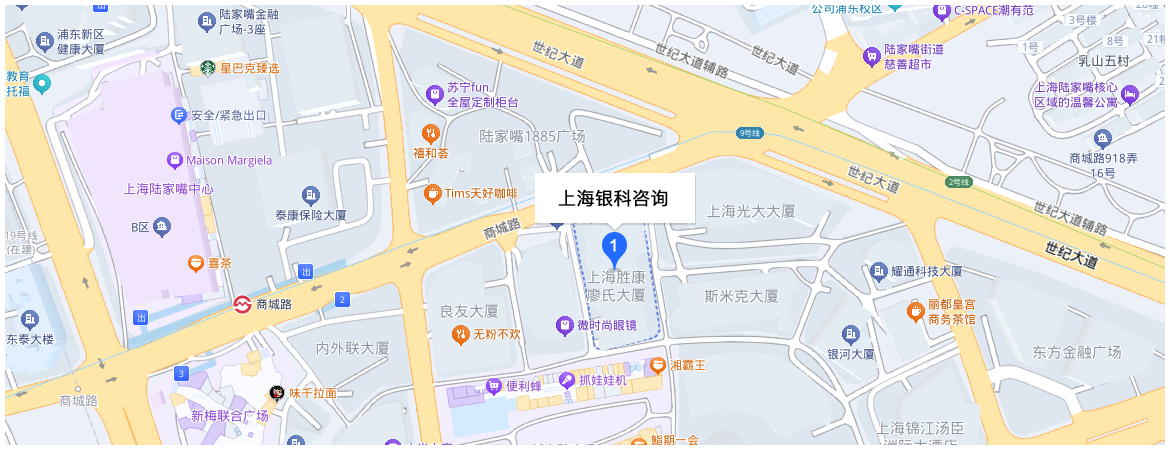Open the 苏宁fun全屋定制柜台 marker

click(434, 94)
